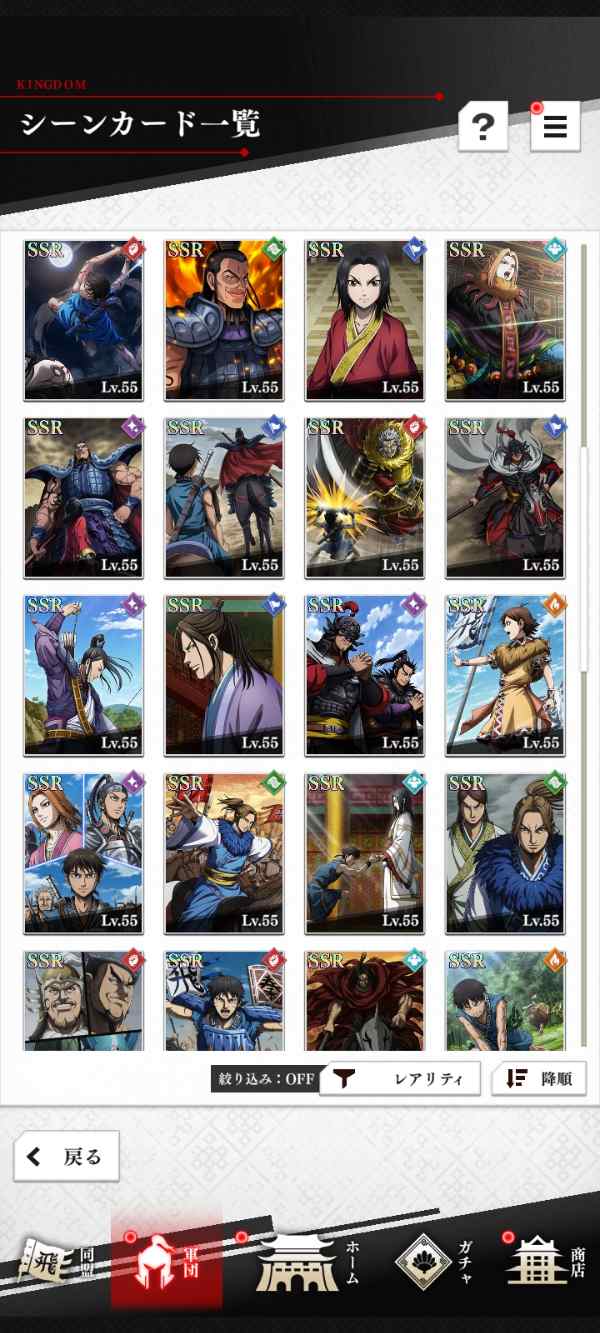This screenshot has height=1333, width=600.
Task: Open the help question mark button
Action: coord(483,126)
